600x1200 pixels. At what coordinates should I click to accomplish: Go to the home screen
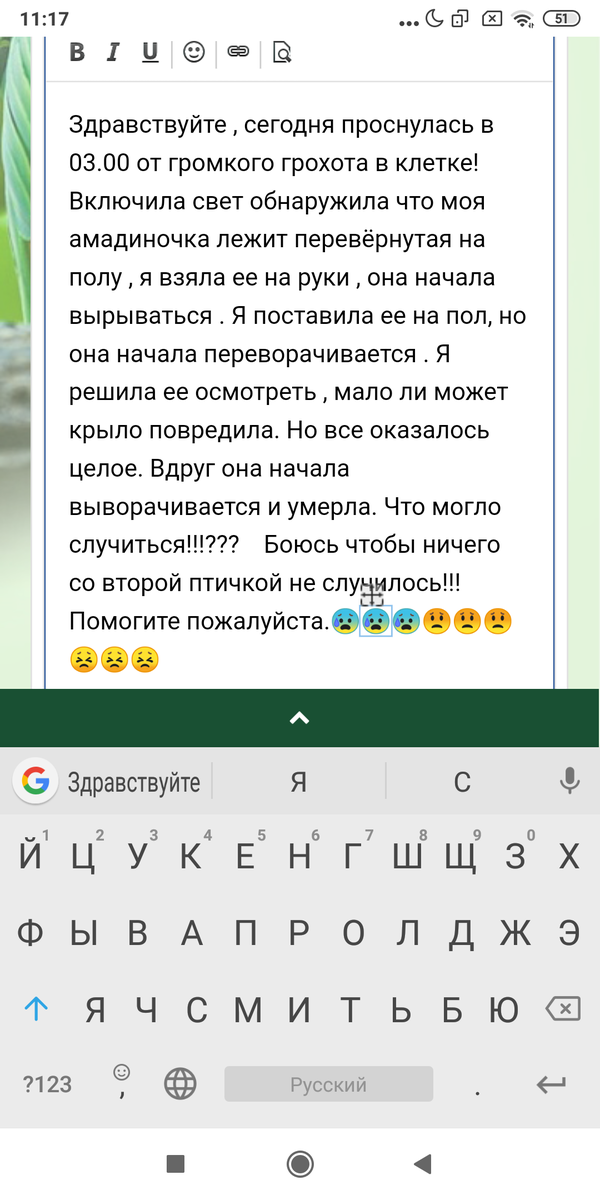point(299,1162)
